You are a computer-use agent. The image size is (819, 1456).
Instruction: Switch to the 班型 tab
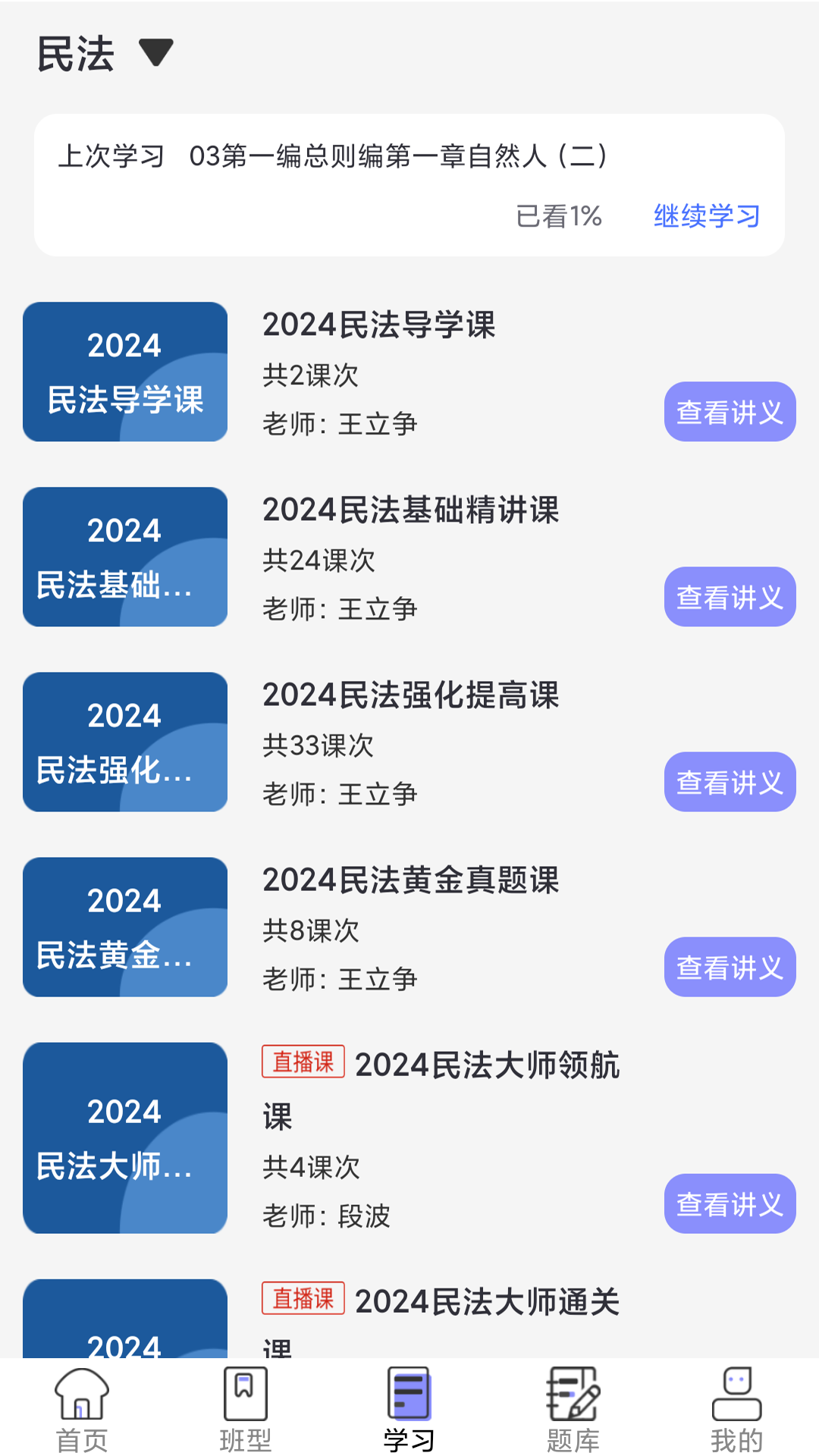[x=246, y=1409]
